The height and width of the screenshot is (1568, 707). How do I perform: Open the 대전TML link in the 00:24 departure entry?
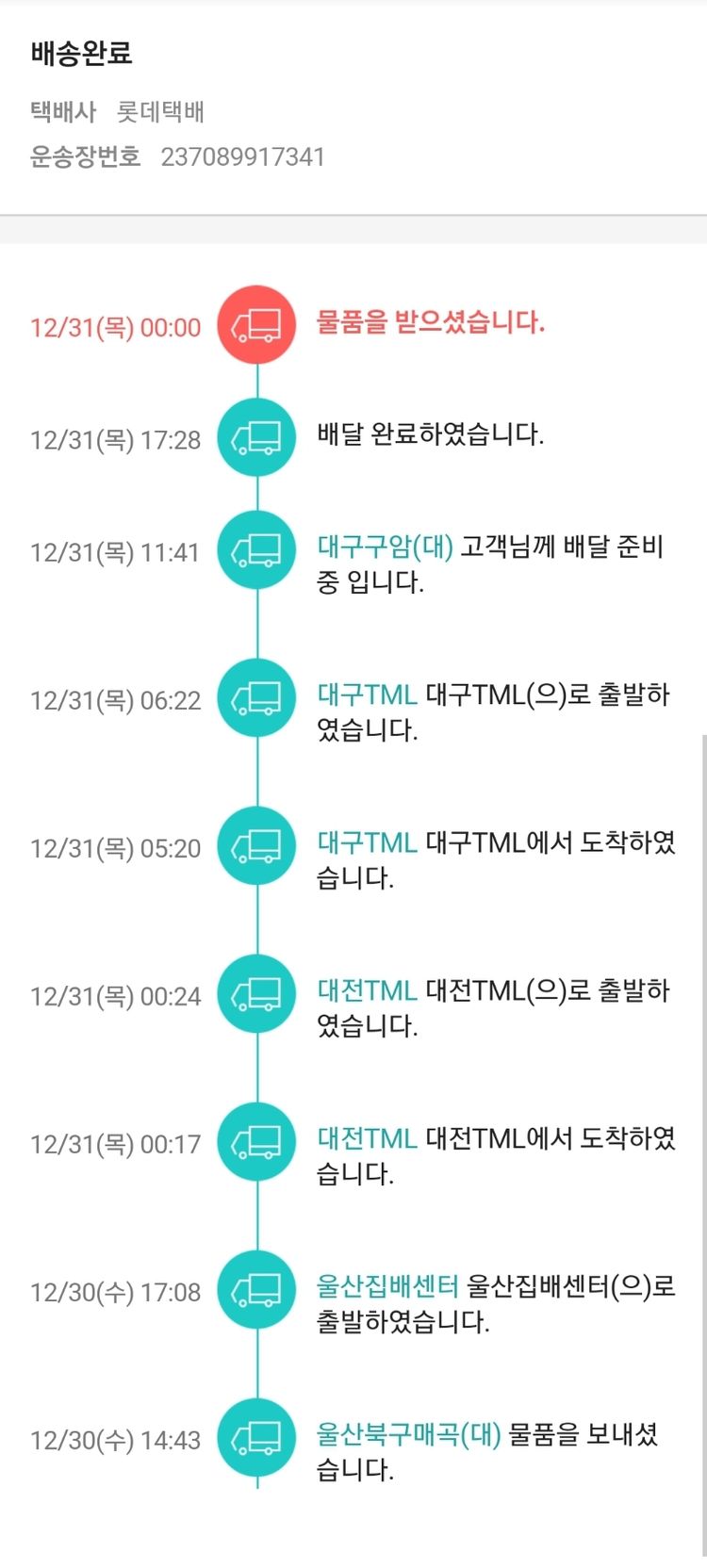[367, 990]
